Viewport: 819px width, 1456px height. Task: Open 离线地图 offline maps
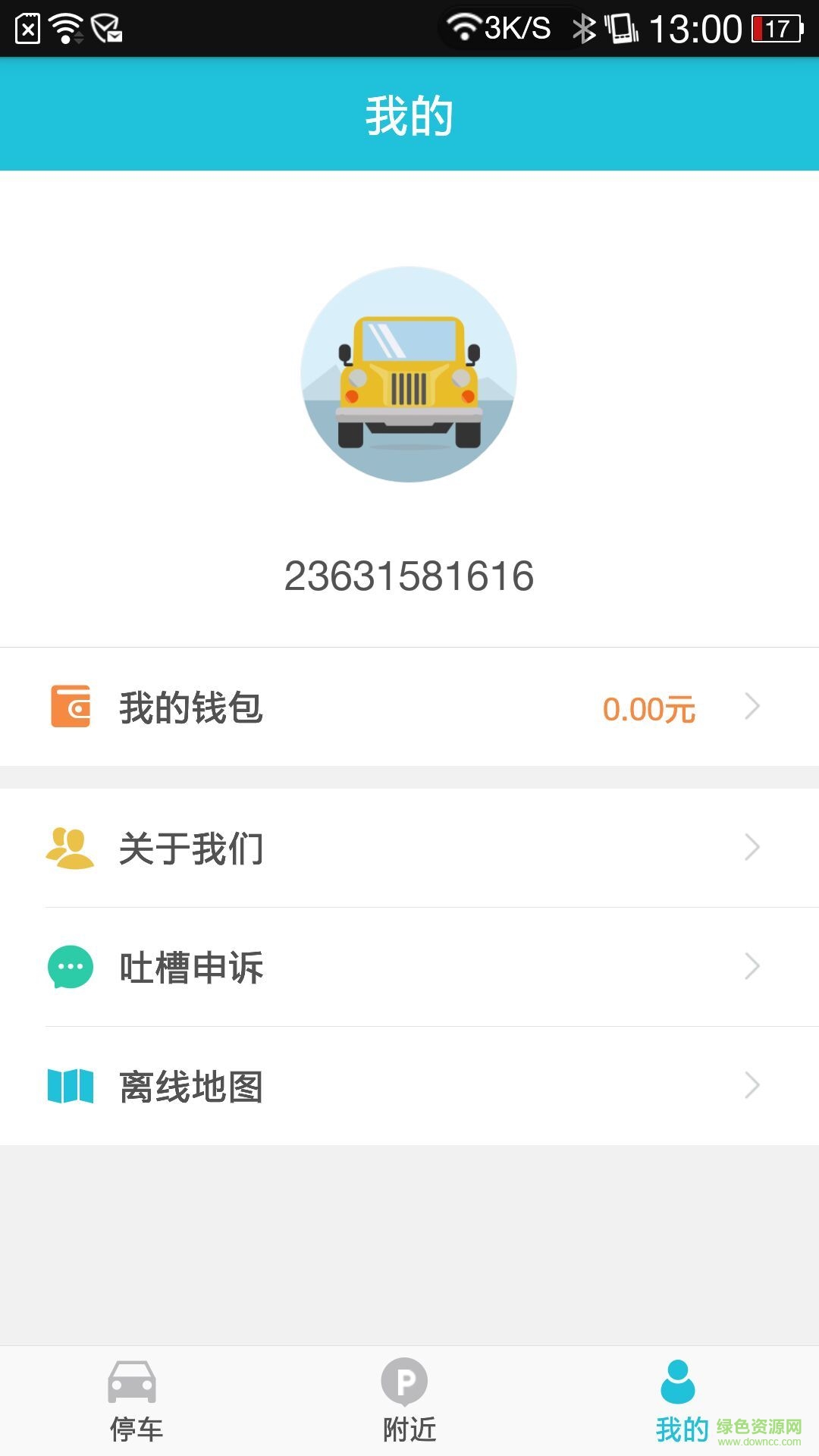point(409,1086)
